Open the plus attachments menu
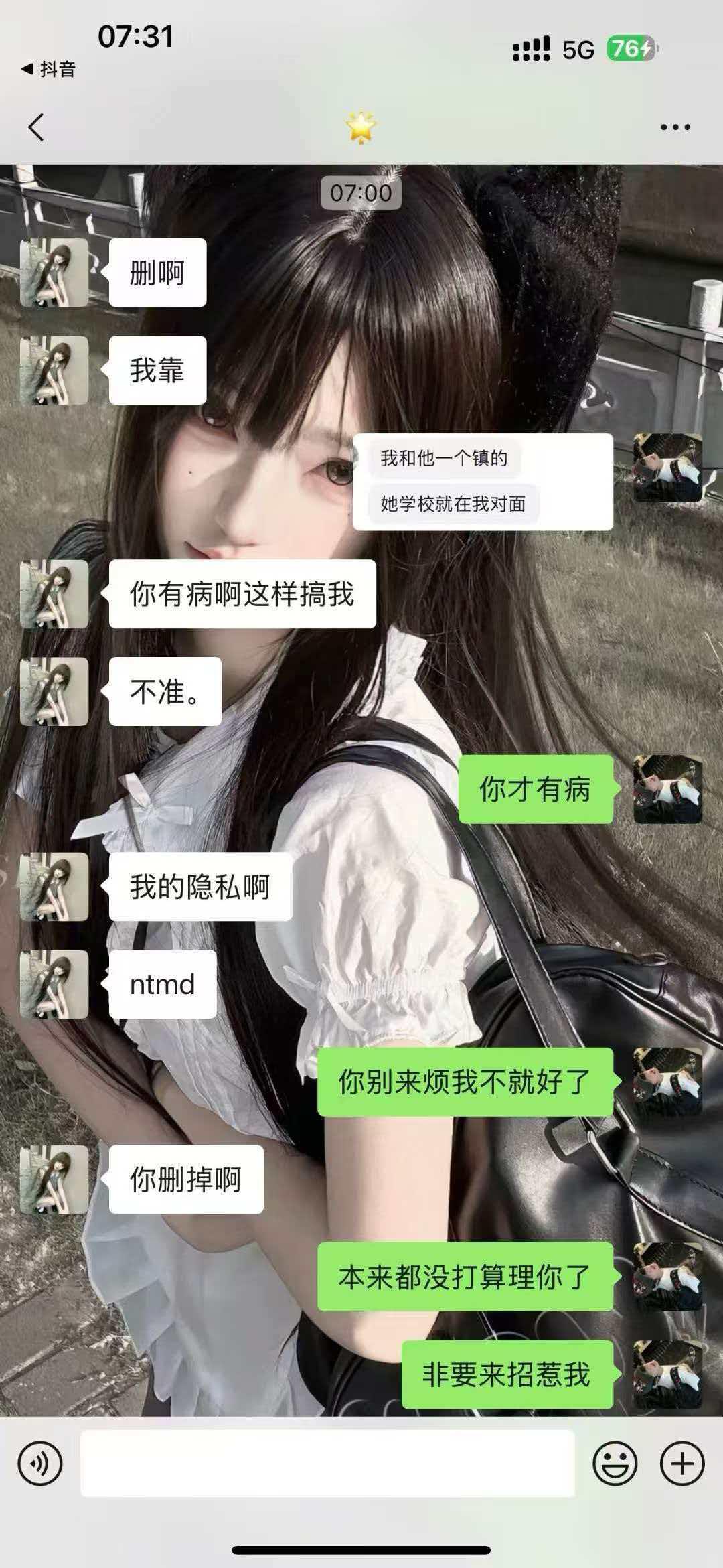Image resolution: width=723 pixels, height=1568 pixels. point(682,1464)
